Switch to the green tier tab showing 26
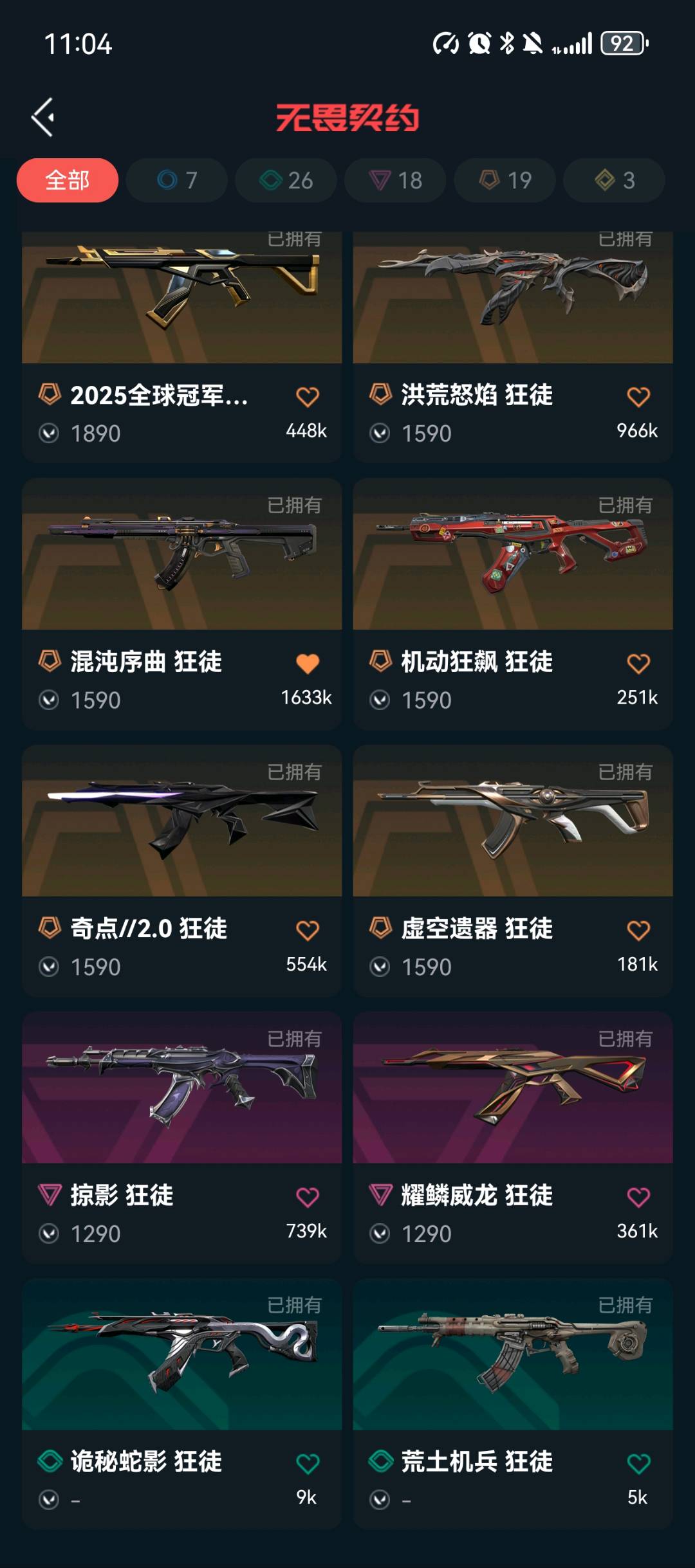Viewport: 695px width, 1568px height. click(286, 180)
